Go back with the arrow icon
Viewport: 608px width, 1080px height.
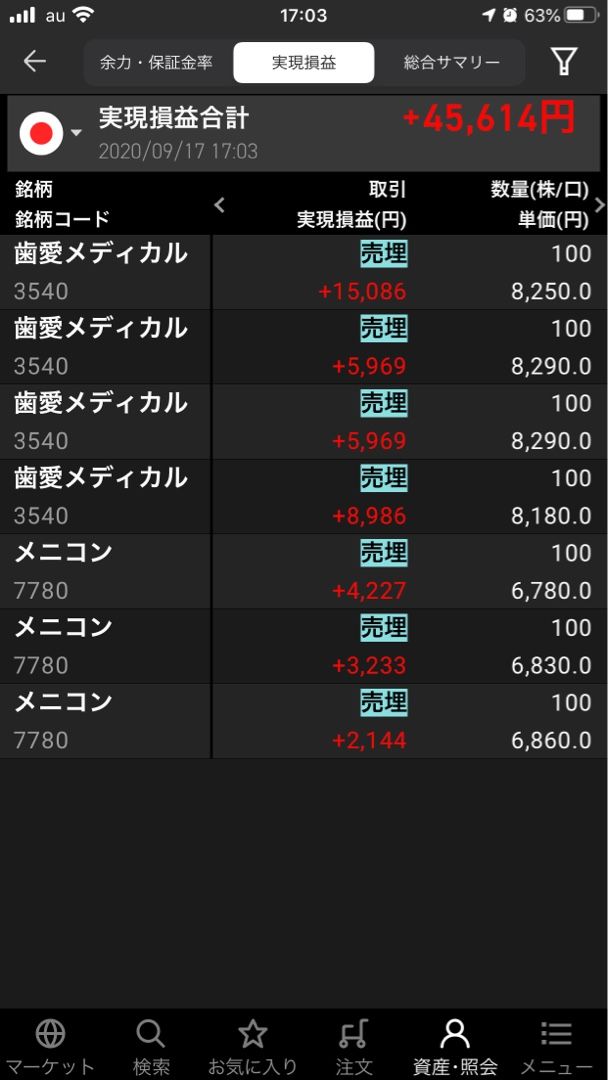click(x=35, y=62)
